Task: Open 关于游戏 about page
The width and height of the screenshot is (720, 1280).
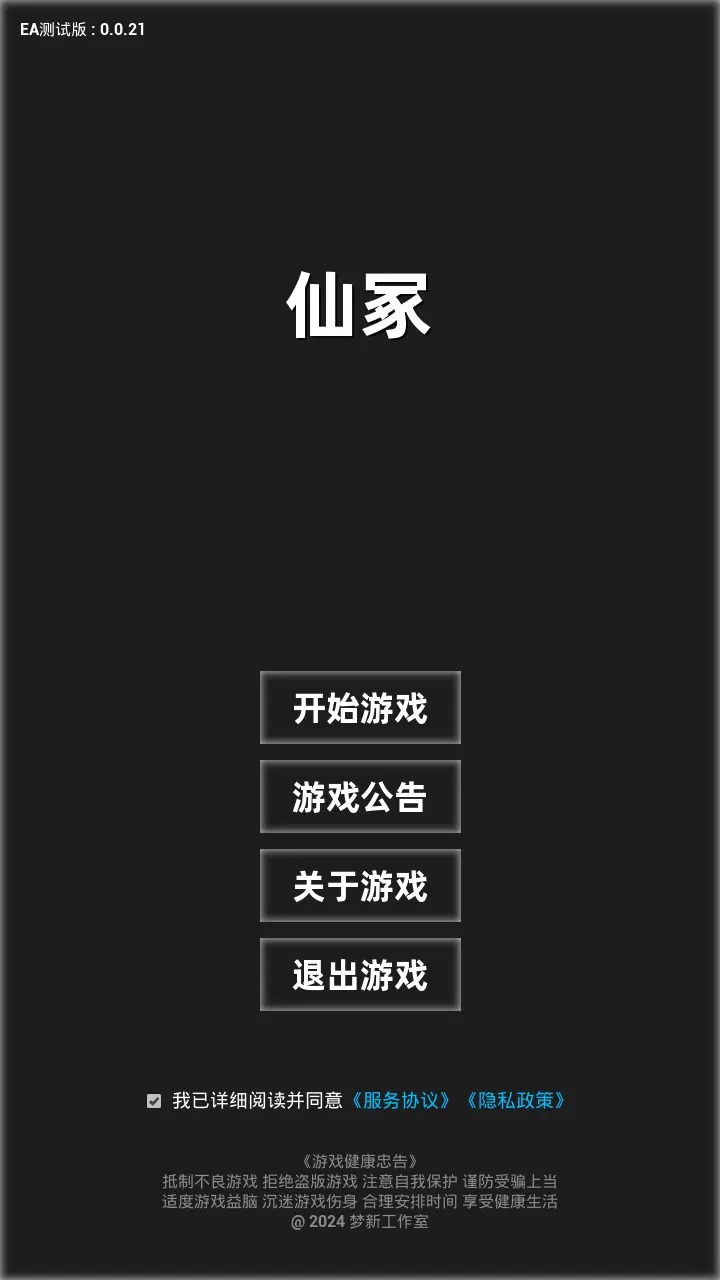Action: click(360, 885)
